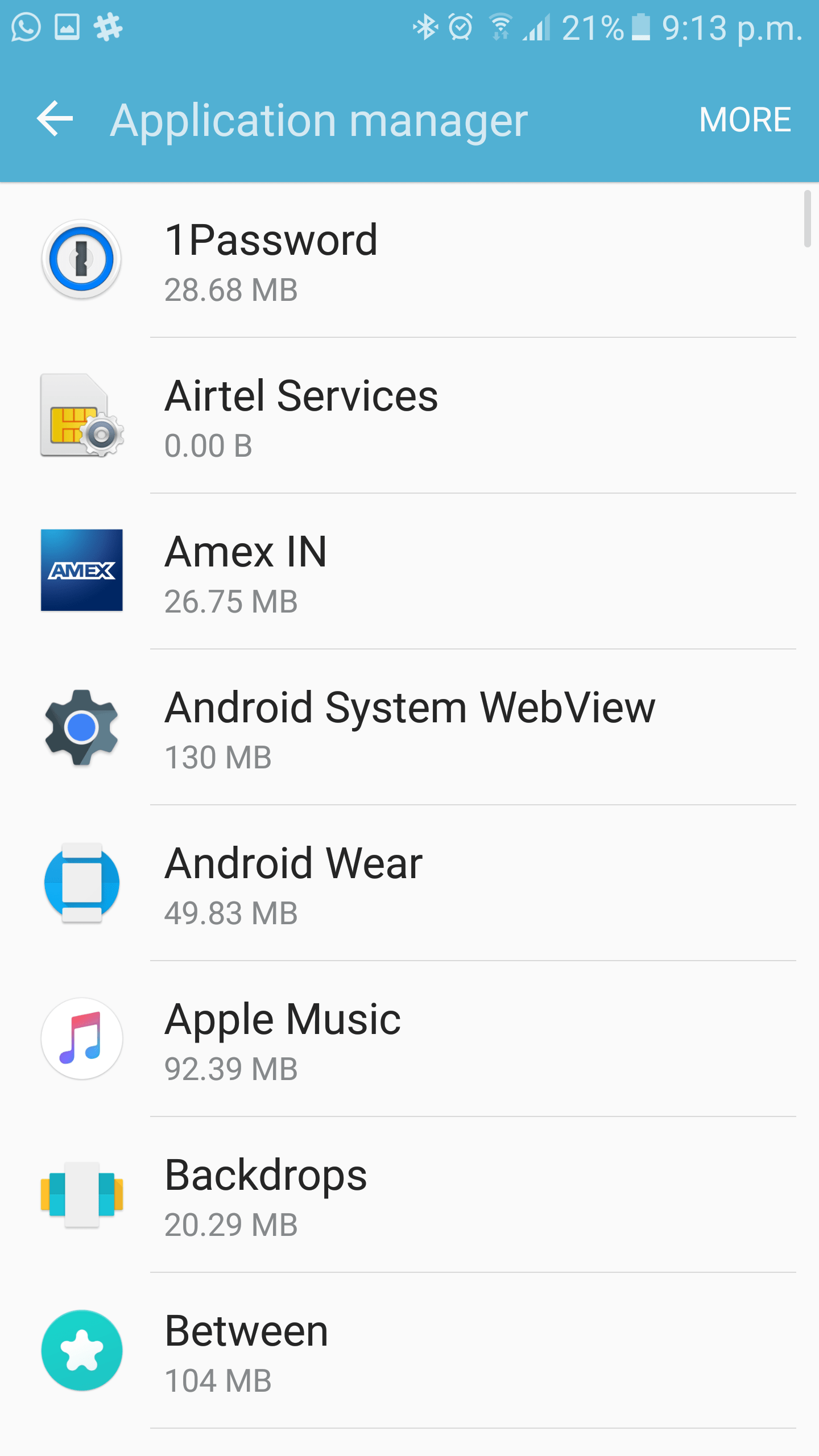
Task: Choose the Between app from the list
Action: click(x=409, y=1351)
